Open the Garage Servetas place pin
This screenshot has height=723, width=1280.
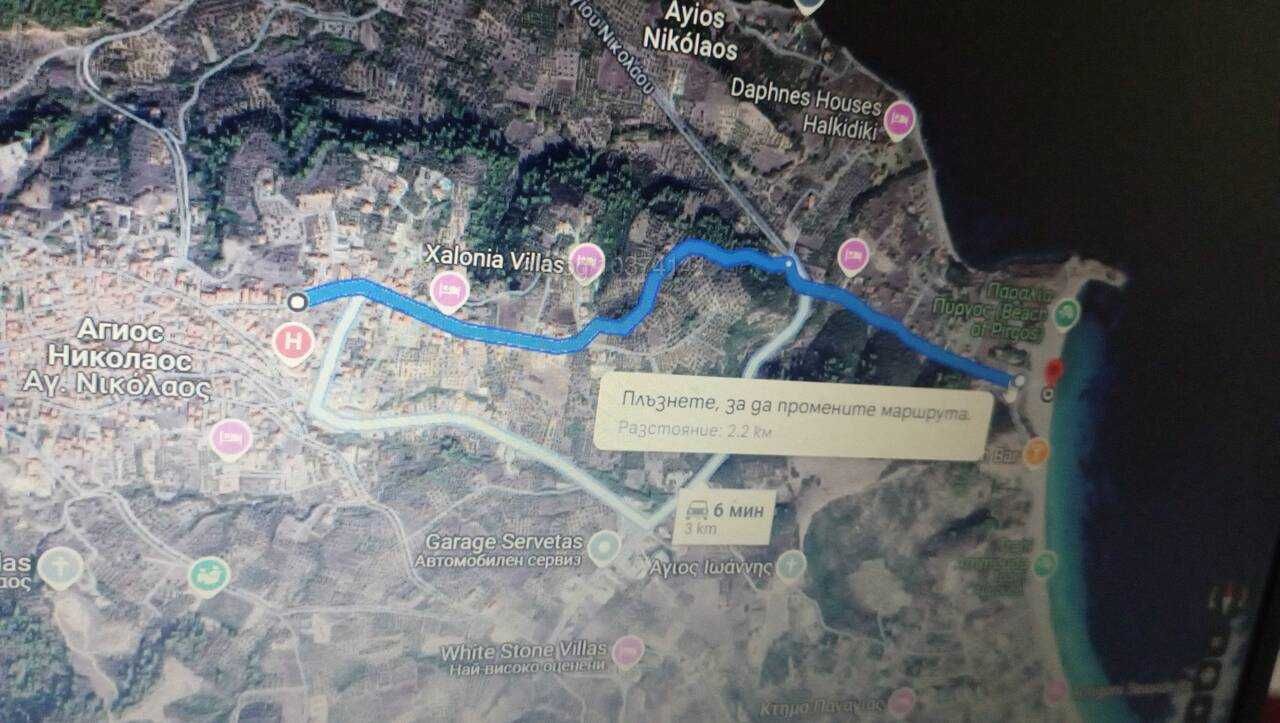(602, 546)
